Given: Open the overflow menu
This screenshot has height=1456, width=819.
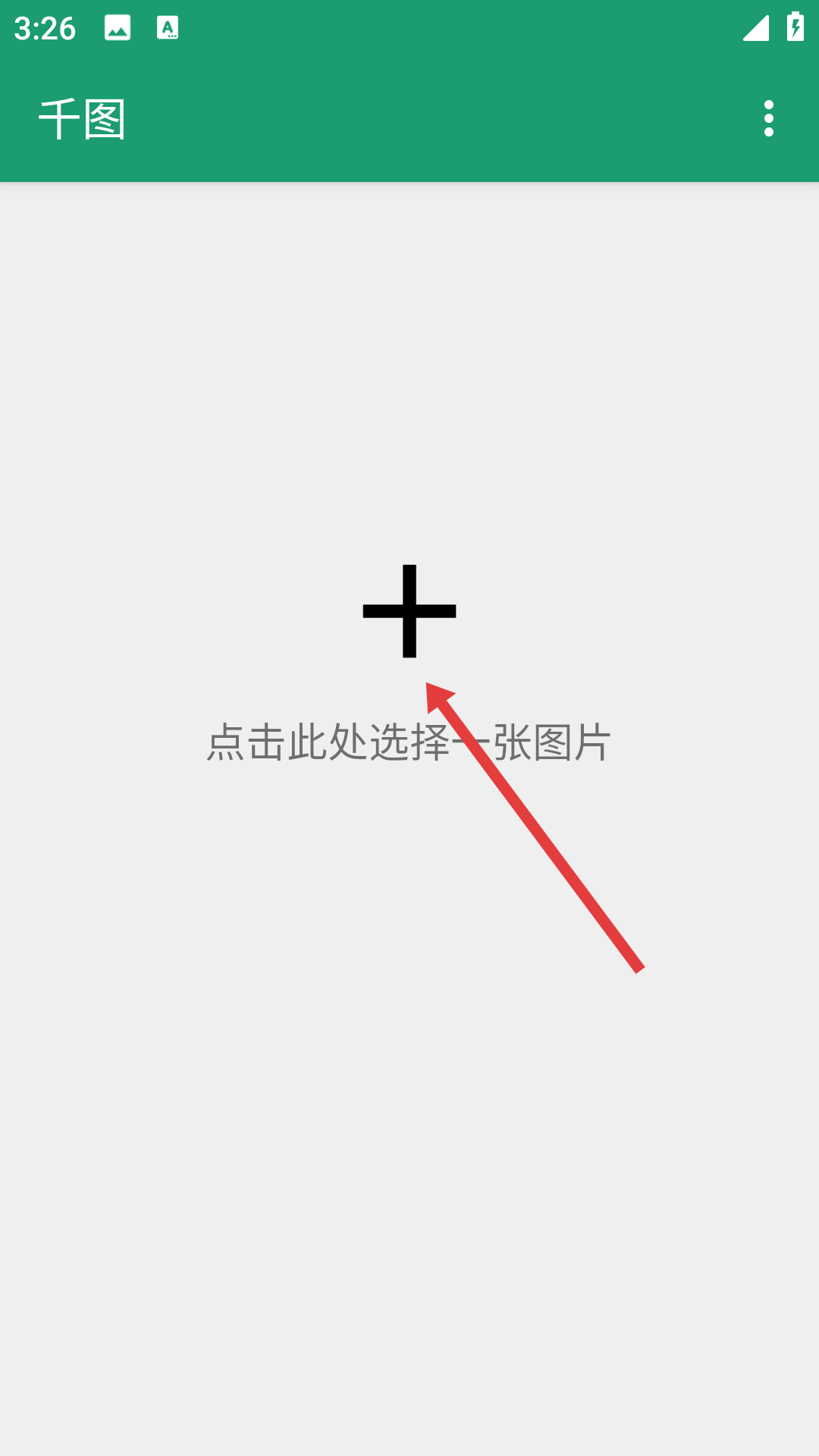Looking at the screenshot, I should point(768,119).
